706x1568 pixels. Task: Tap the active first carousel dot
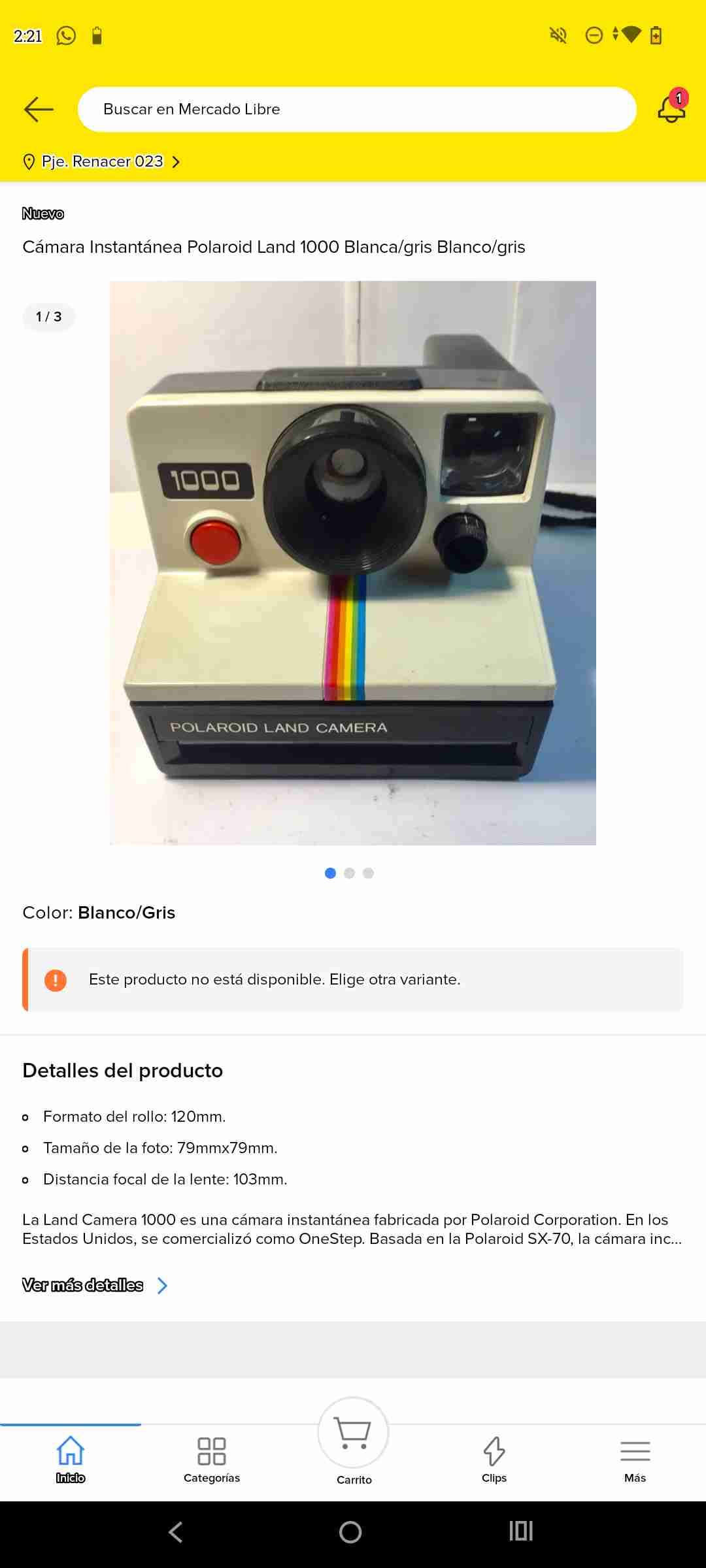[x=330, y=873]
